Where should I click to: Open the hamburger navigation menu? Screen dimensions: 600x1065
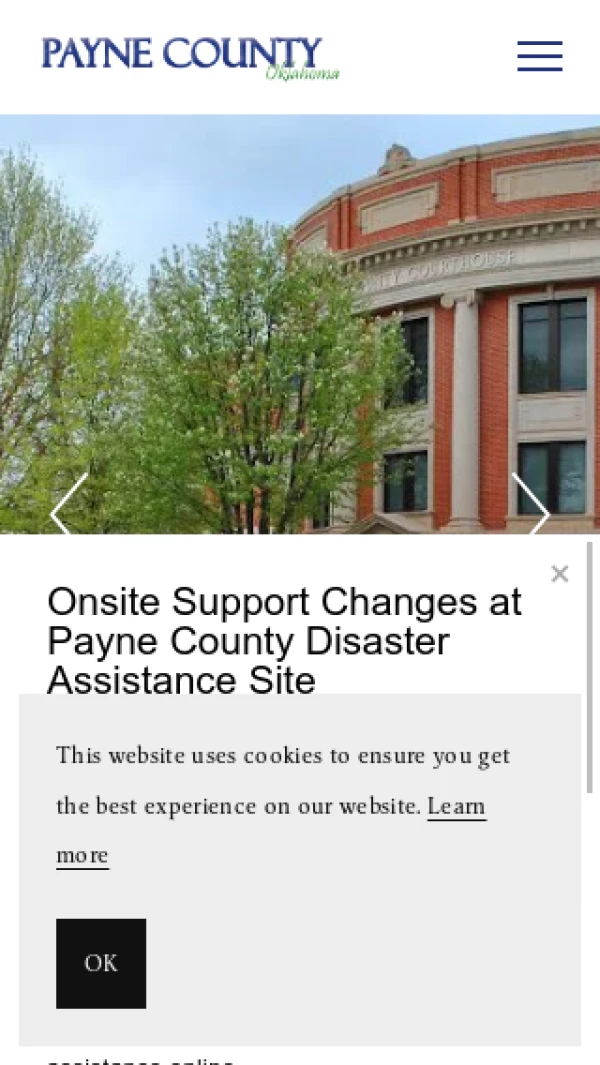(539, 56)
